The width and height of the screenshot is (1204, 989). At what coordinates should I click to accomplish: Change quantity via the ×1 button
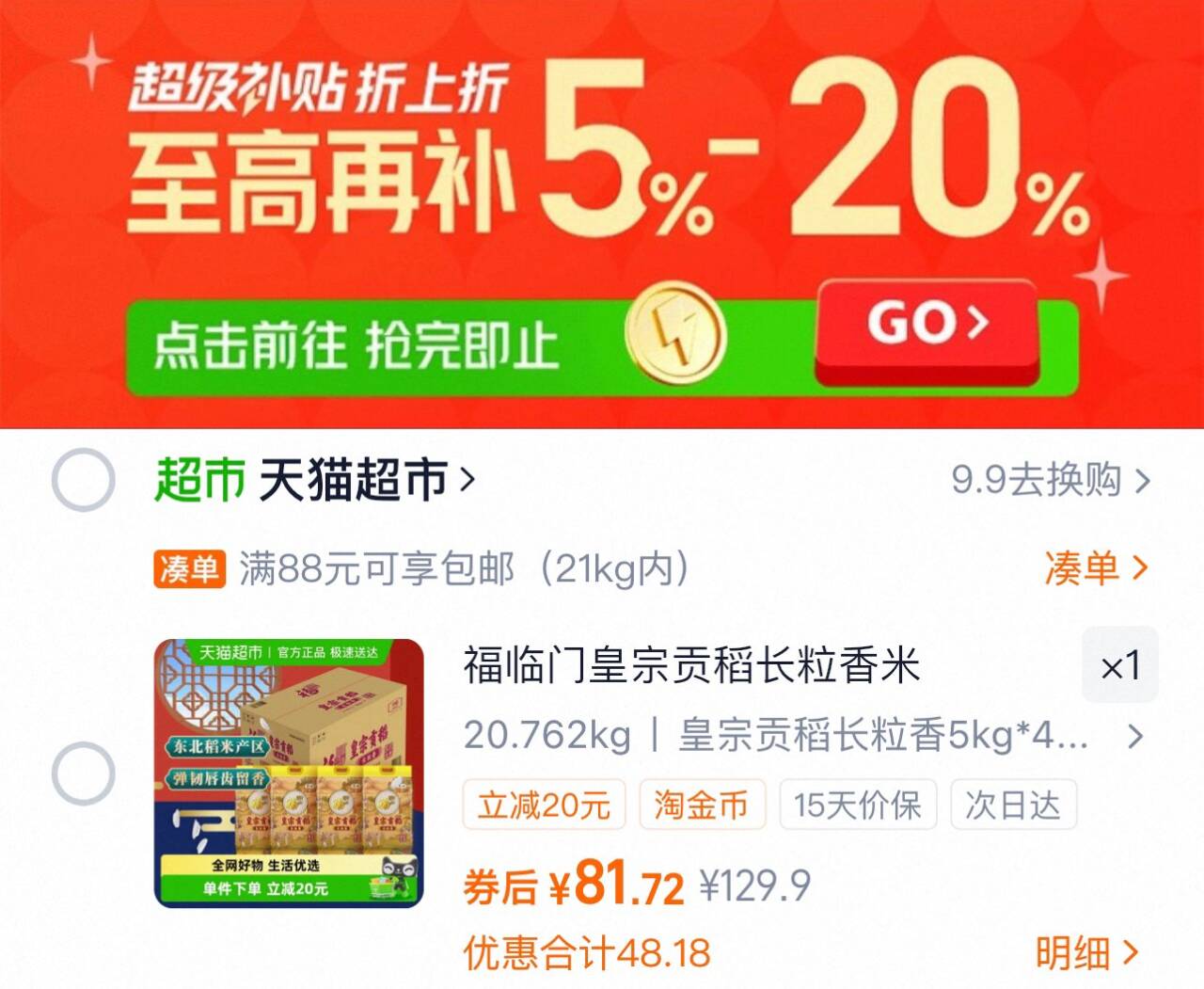1120,665
